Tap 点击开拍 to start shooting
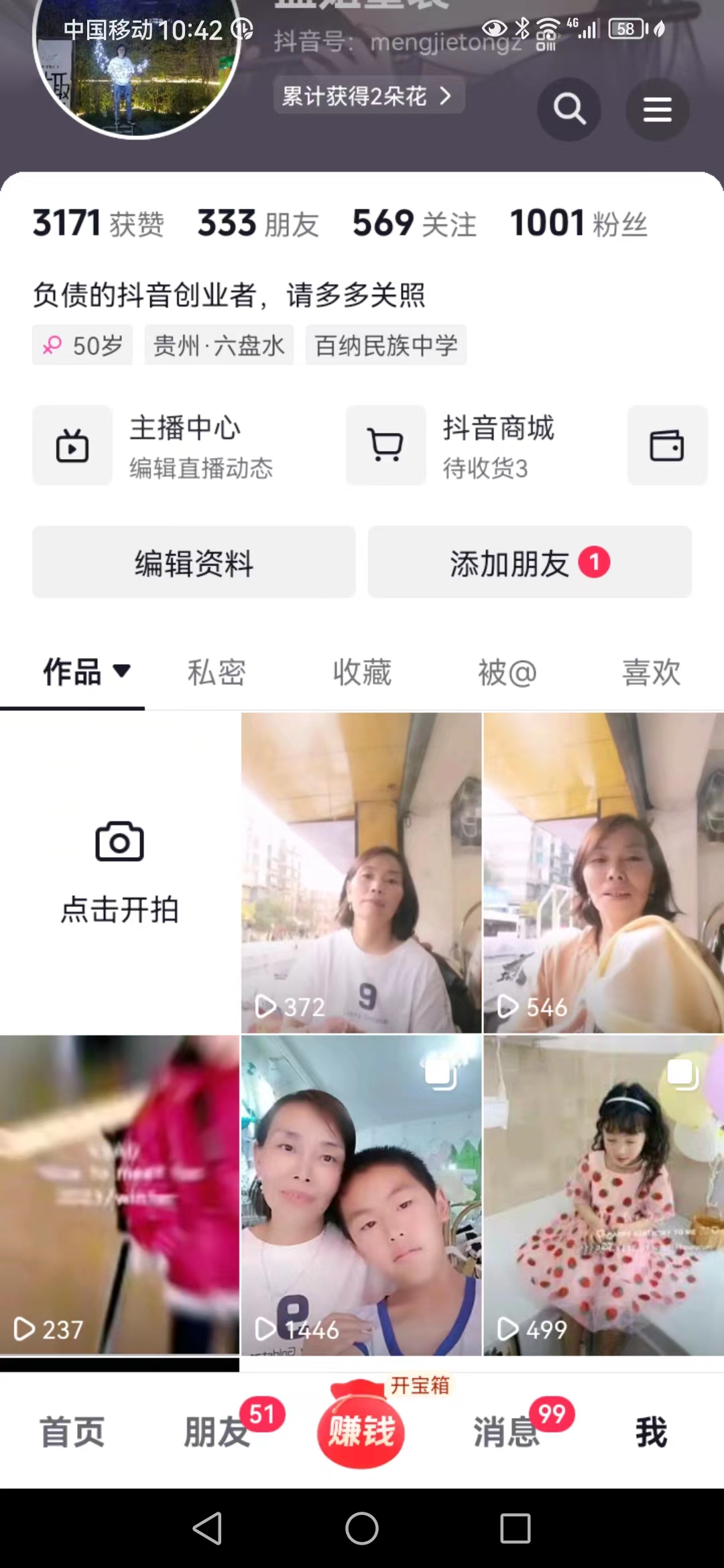The image size is (724, 1568). (119, 873)
